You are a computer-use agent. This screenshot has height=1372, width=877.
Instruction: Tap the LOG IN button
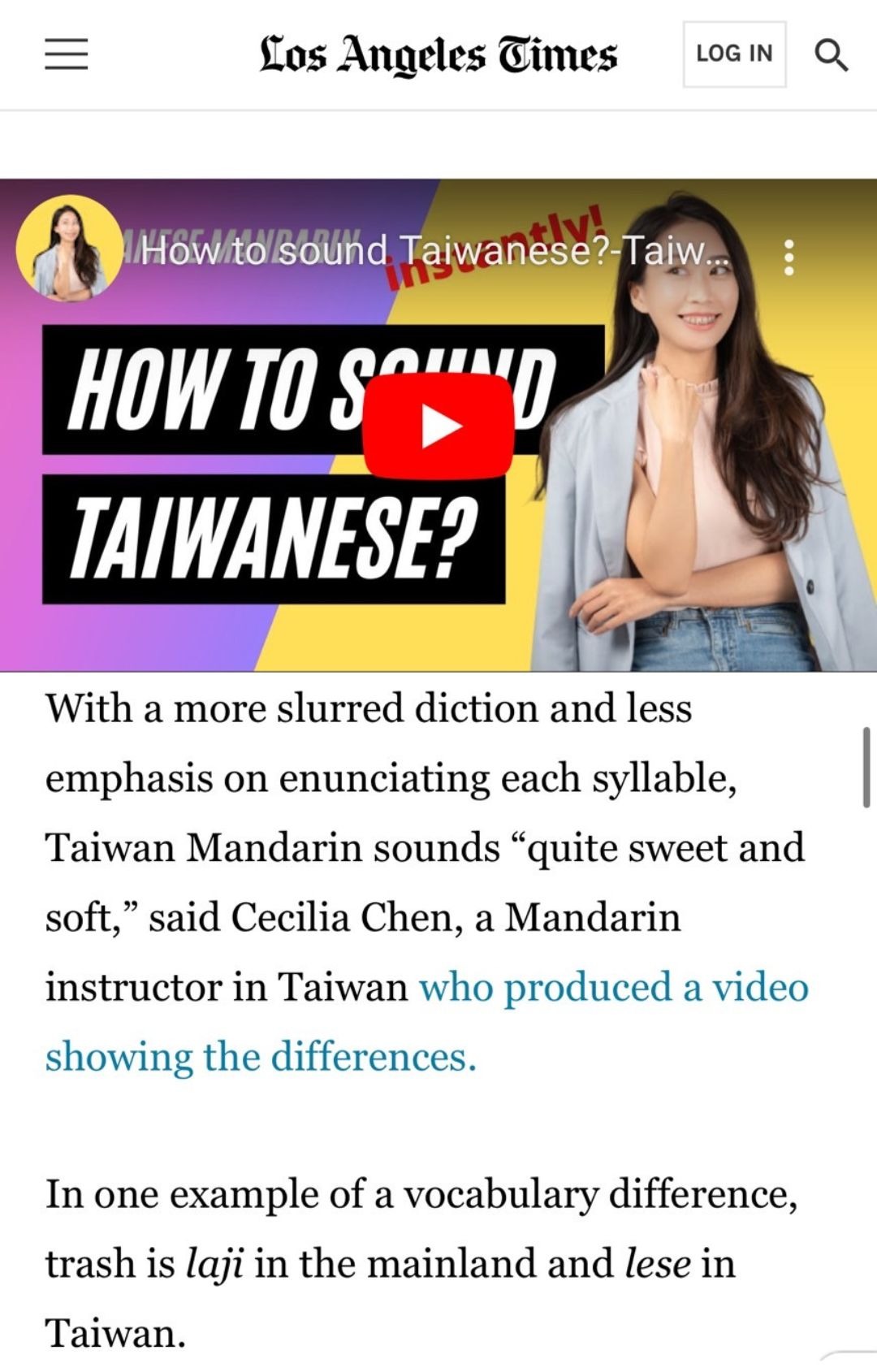(x=734, y=54)
